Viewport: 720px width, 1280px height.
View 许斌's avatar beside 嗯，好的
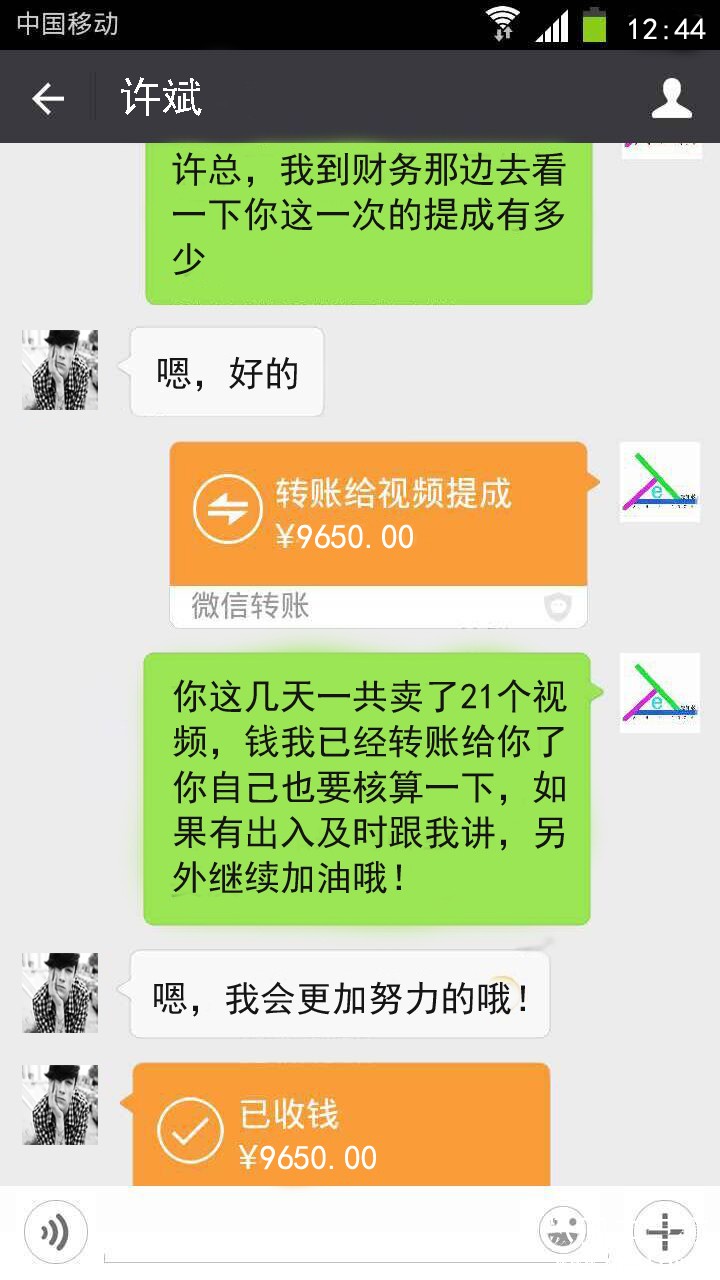[x=60, y=370]
